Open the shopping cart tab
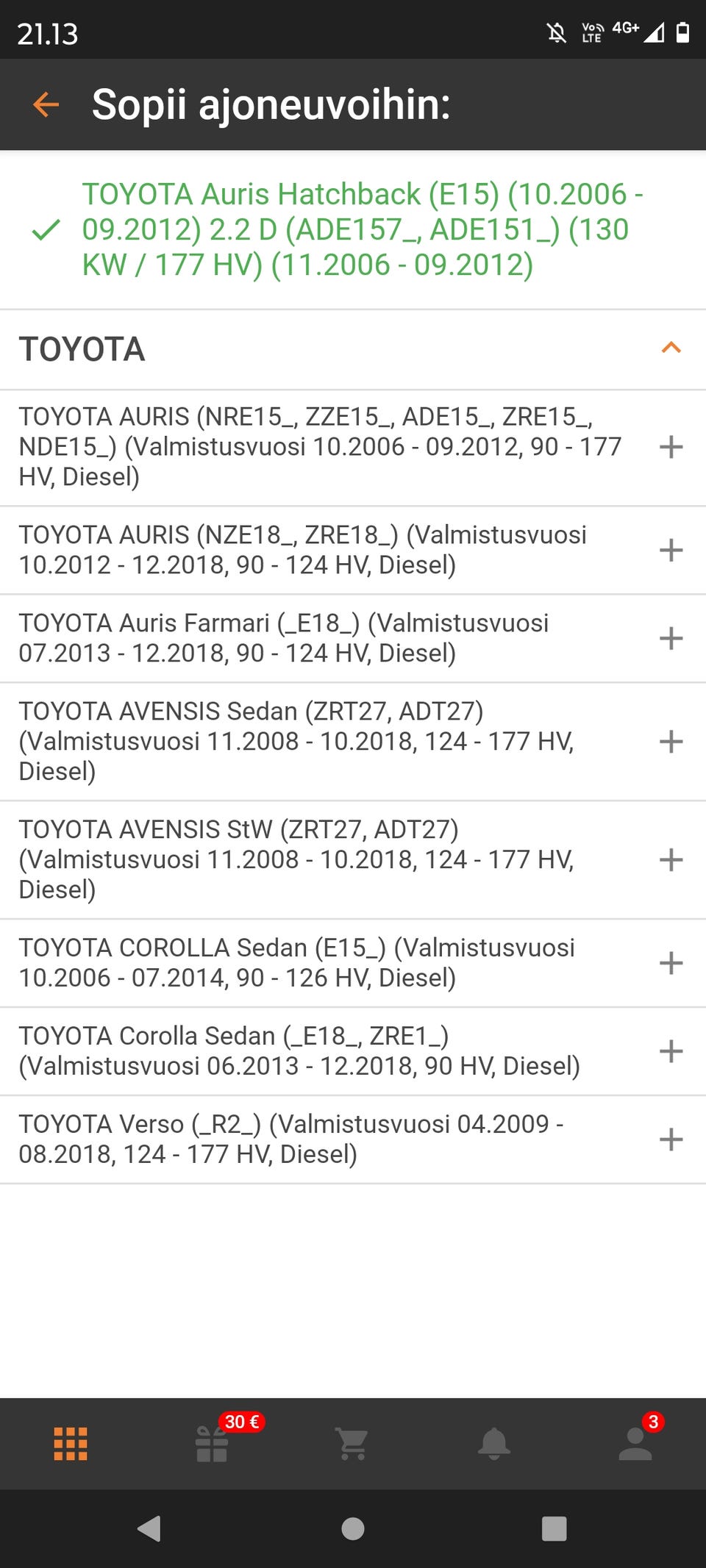Image resolution: width=706 pixels, height=1568 pixels. pos(353,1444)
